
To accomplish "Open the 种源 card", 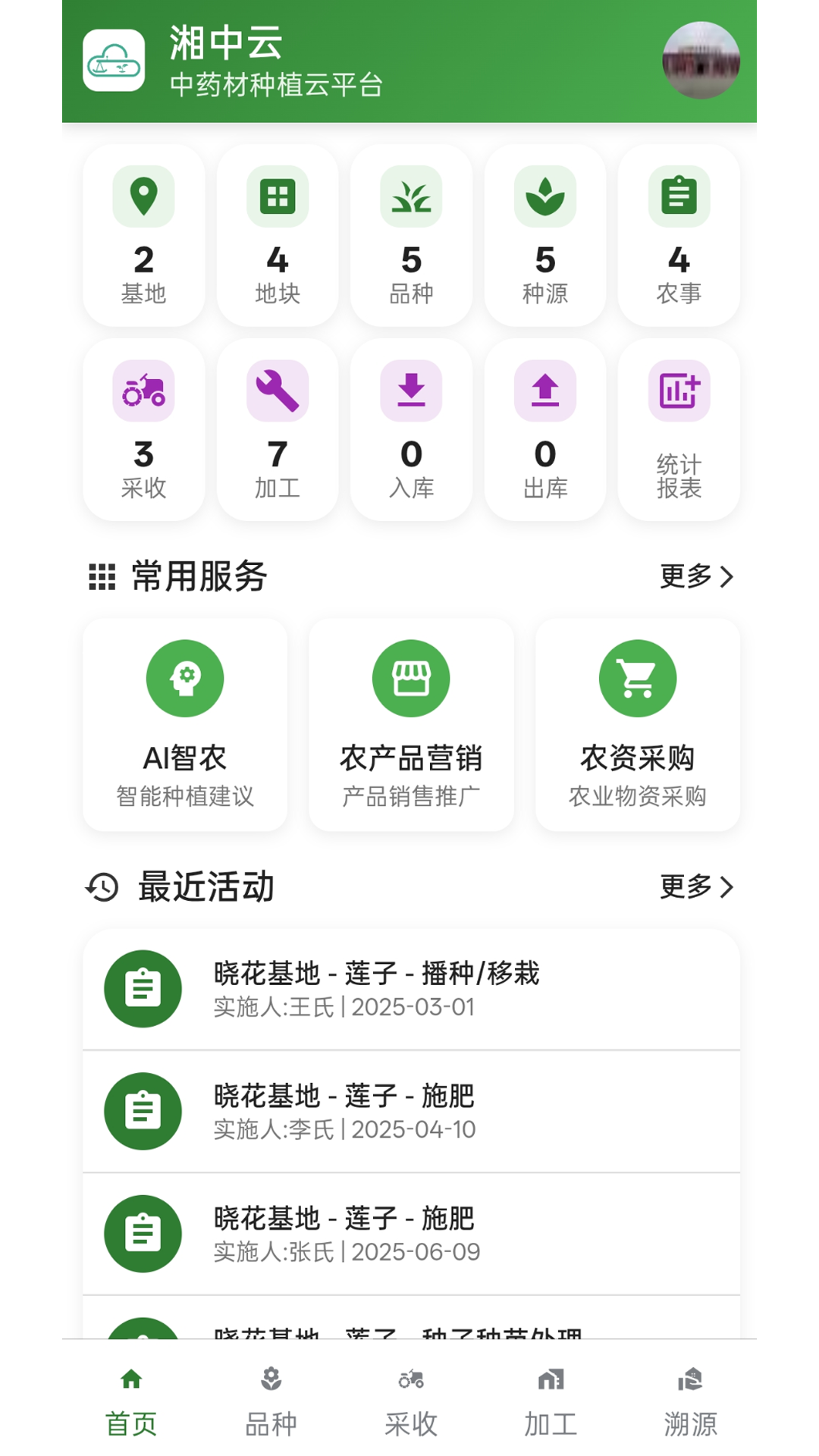I will [x=545, y=235].
